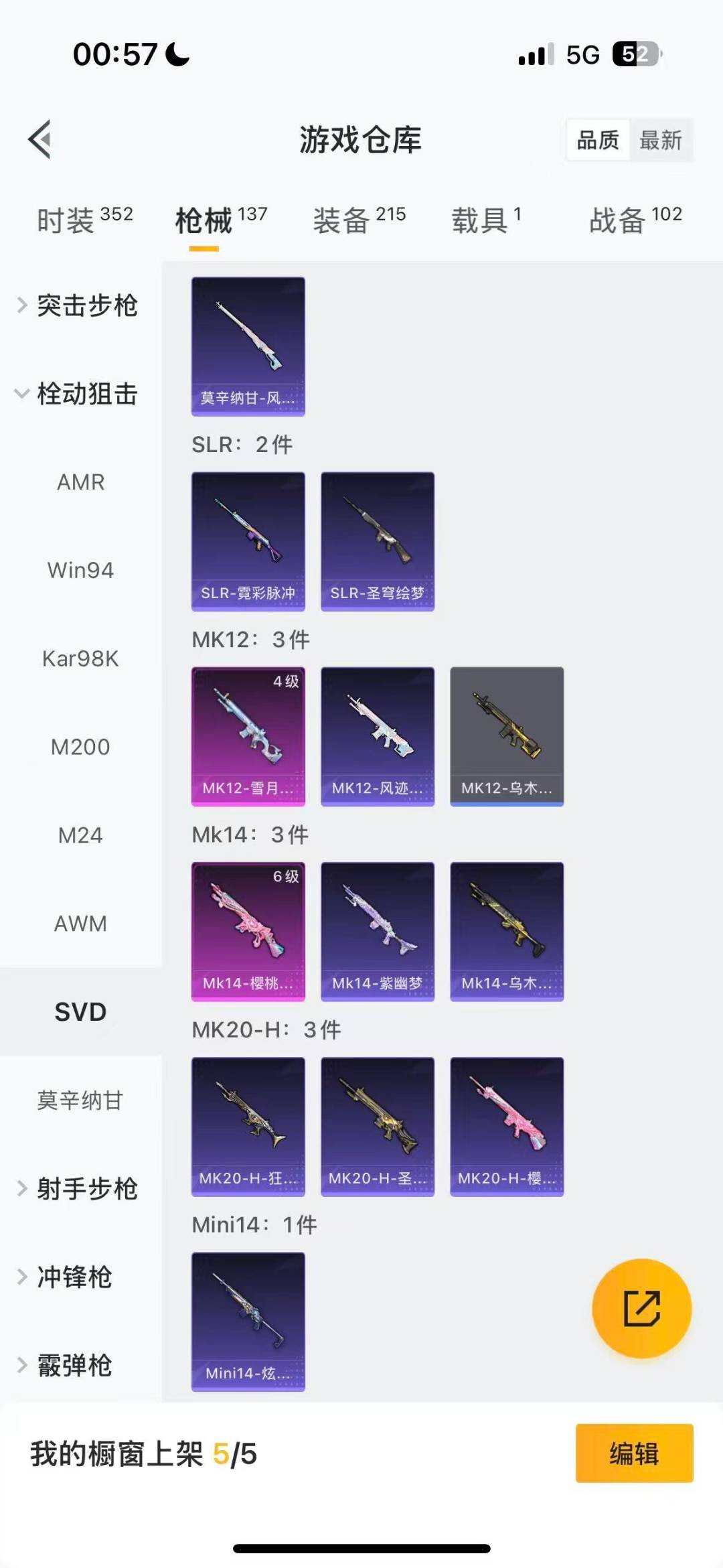Switch sorting to 最新

click(660, 140)
